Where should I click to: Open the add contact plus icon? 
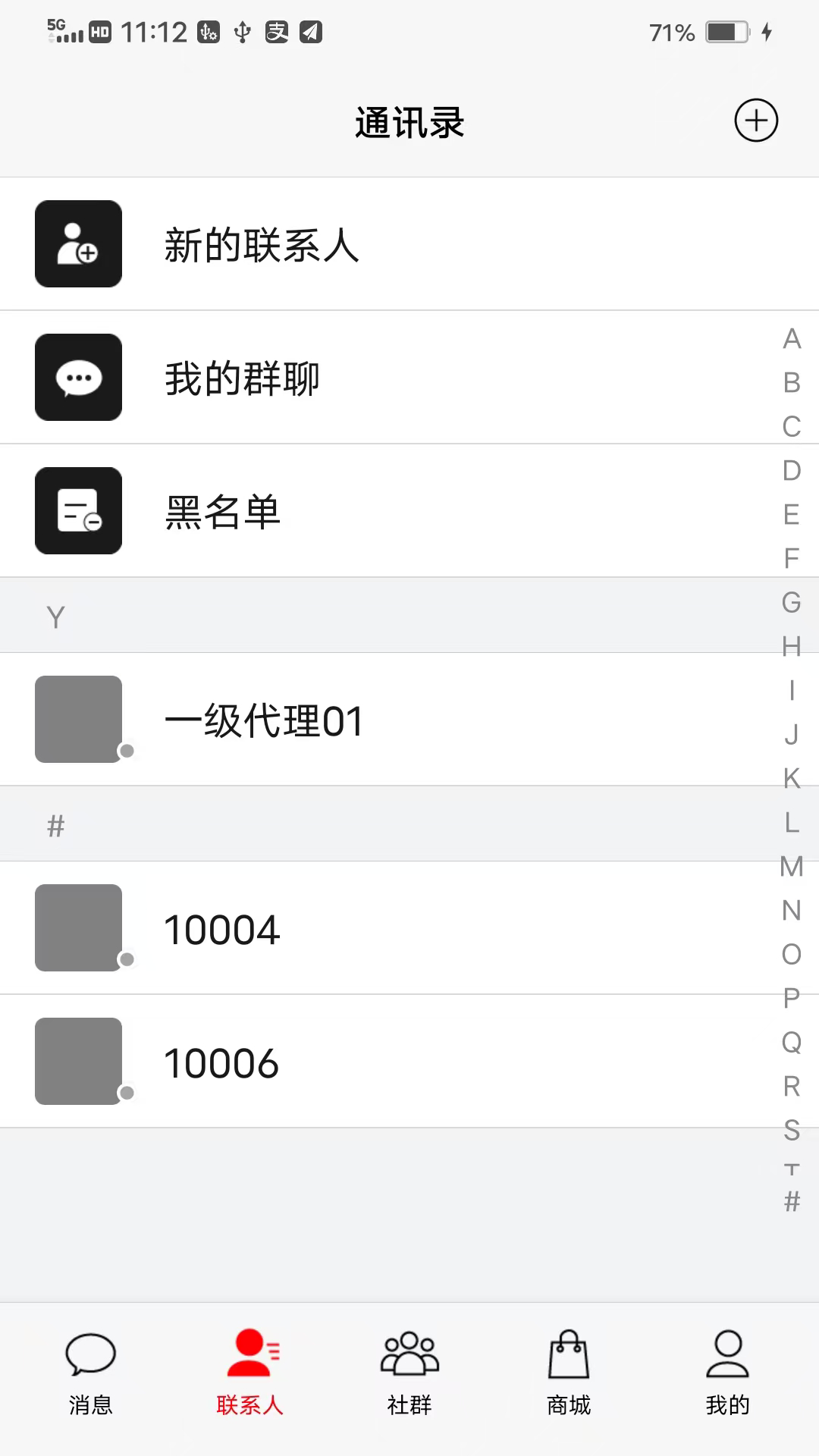coord(755,121)
